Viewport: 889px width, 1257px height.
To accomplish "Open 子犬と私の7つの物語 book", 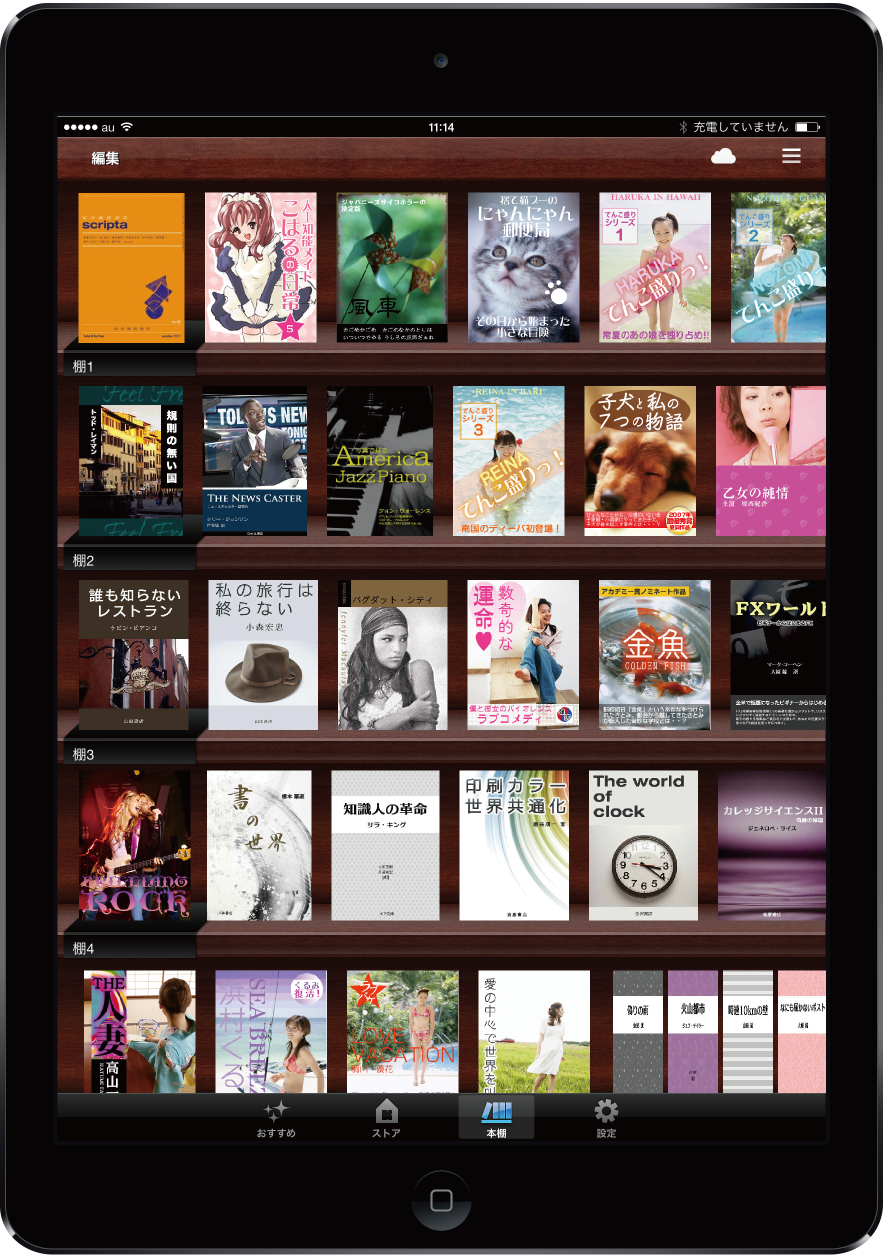I will click(639, 461).
